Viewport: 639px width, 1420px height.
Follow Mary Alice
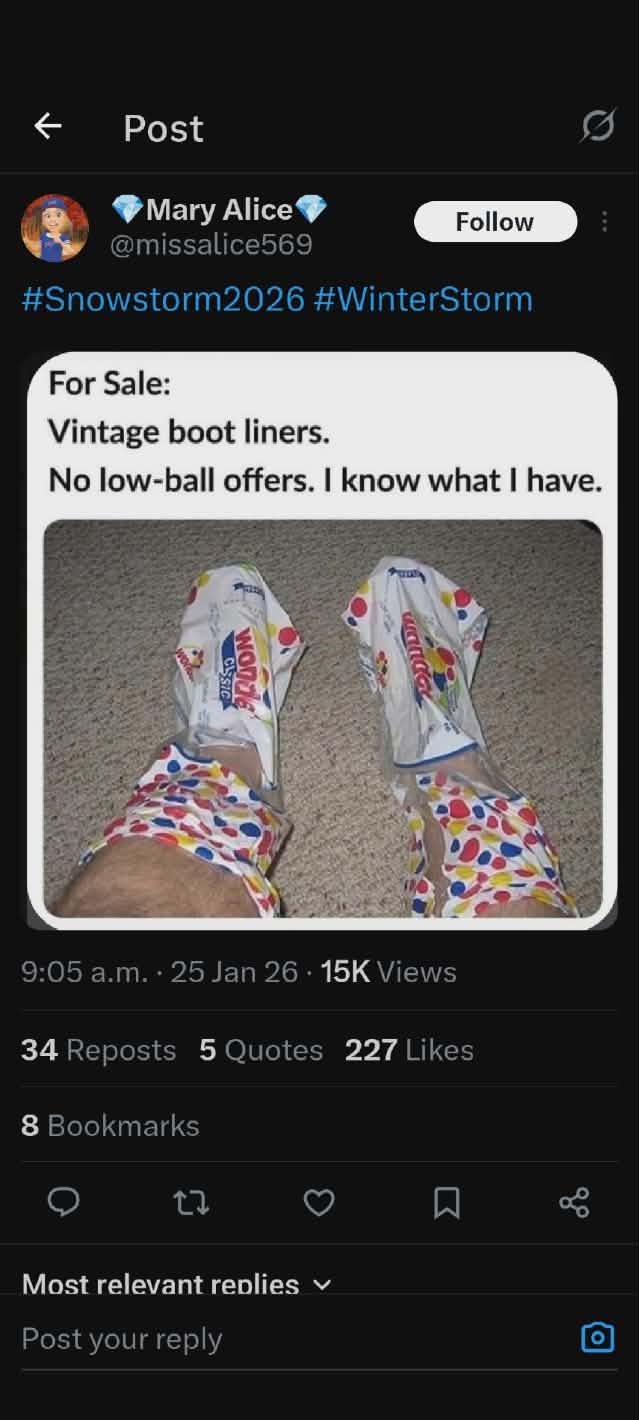pos(495,222)
